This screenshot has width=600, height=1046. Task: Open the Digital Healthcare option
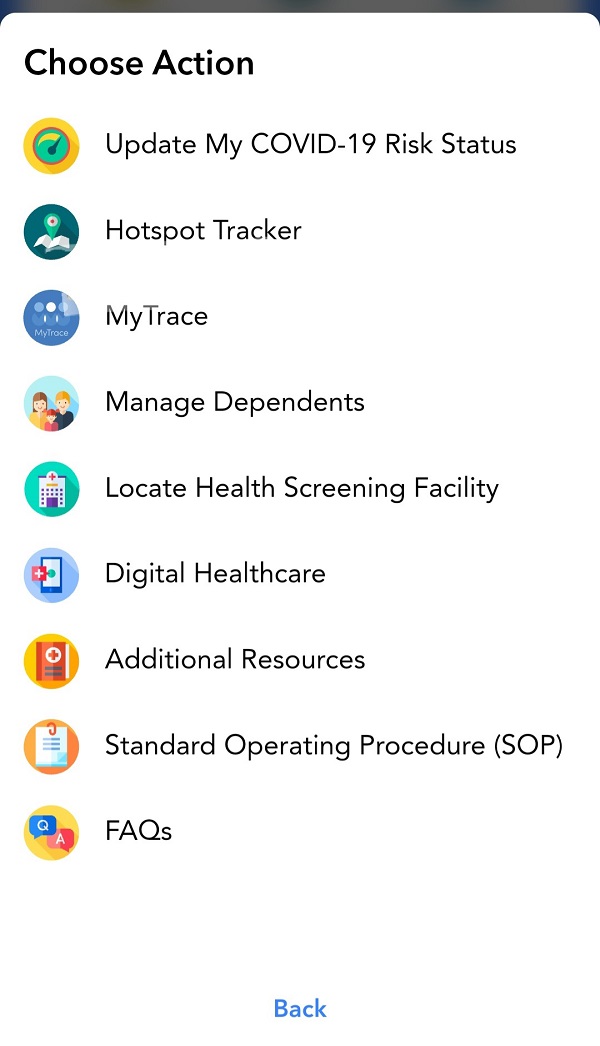click(x=215, y=574)
